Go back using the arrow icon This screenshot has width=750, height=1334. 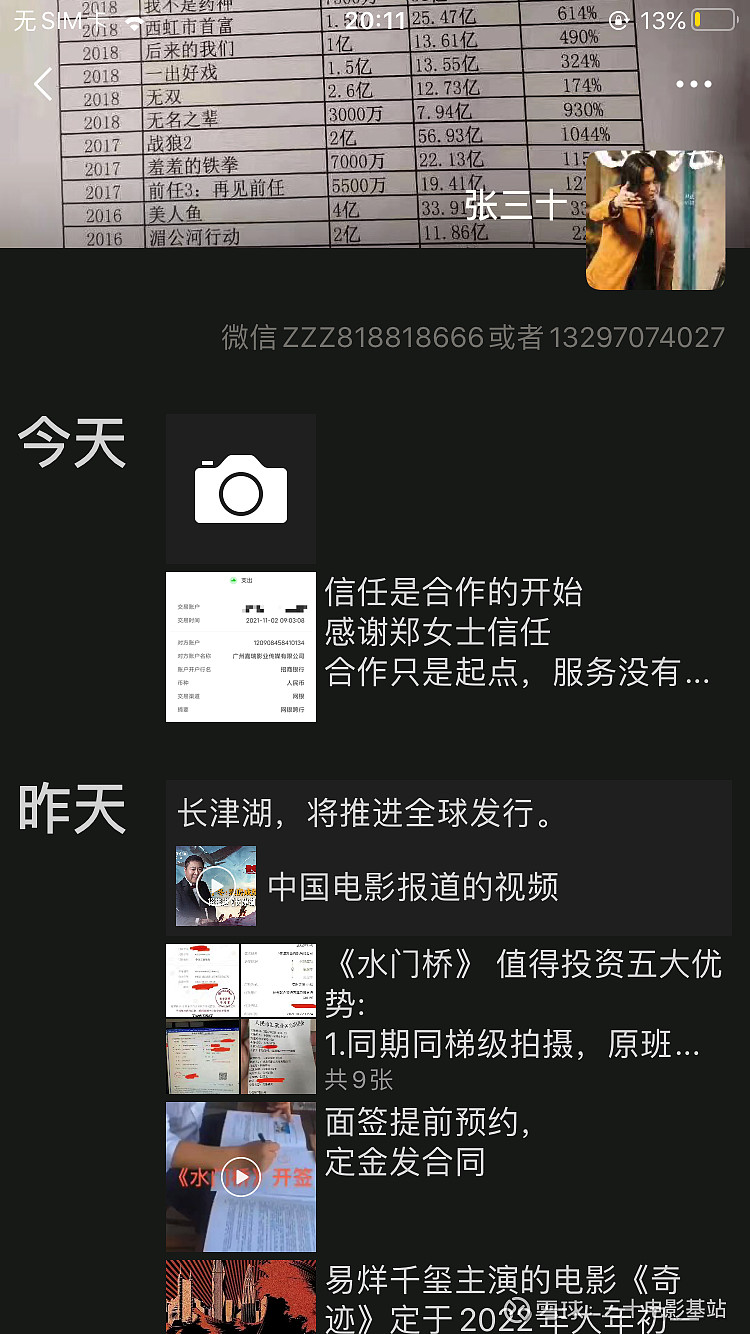(x=42, y=84)
